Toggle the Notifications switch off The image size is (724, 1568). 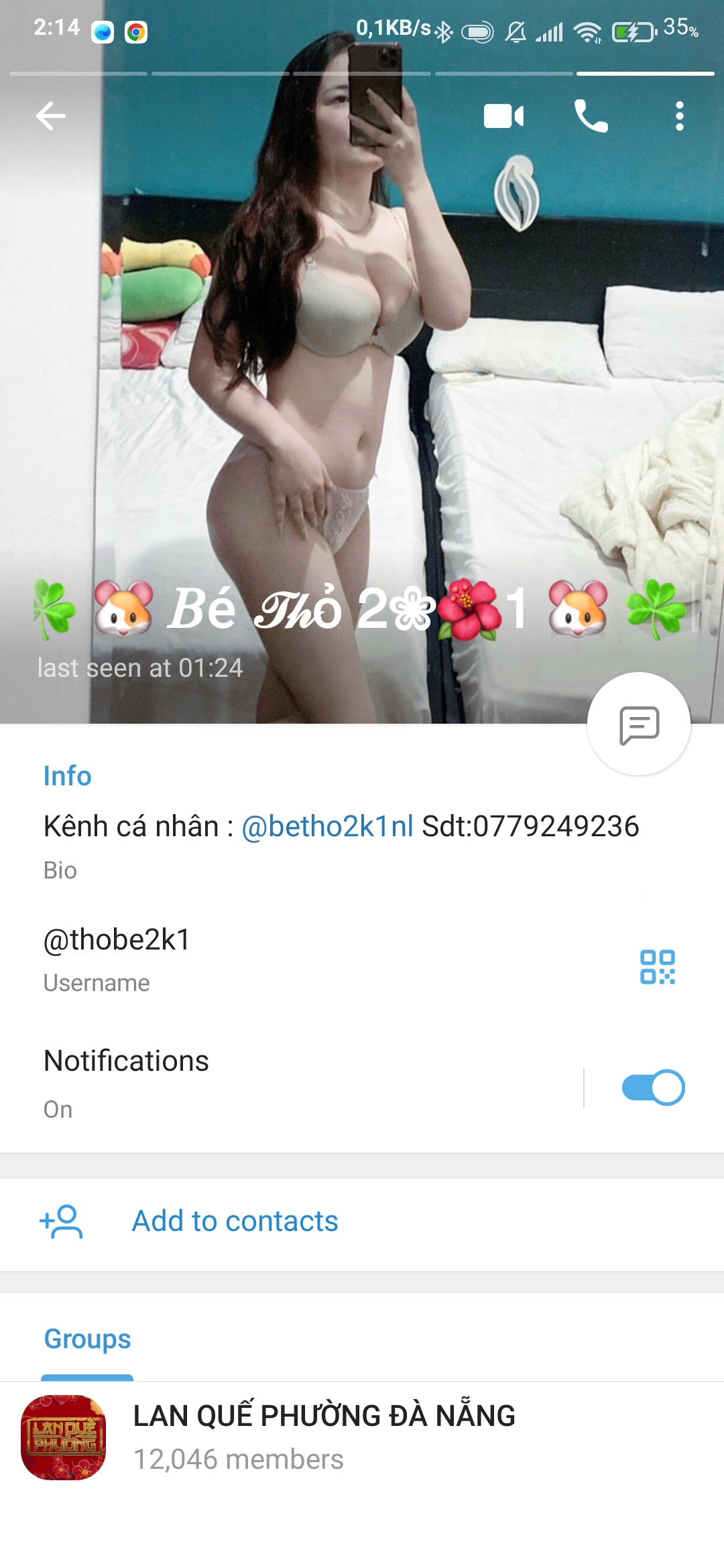pos(653,1087)
